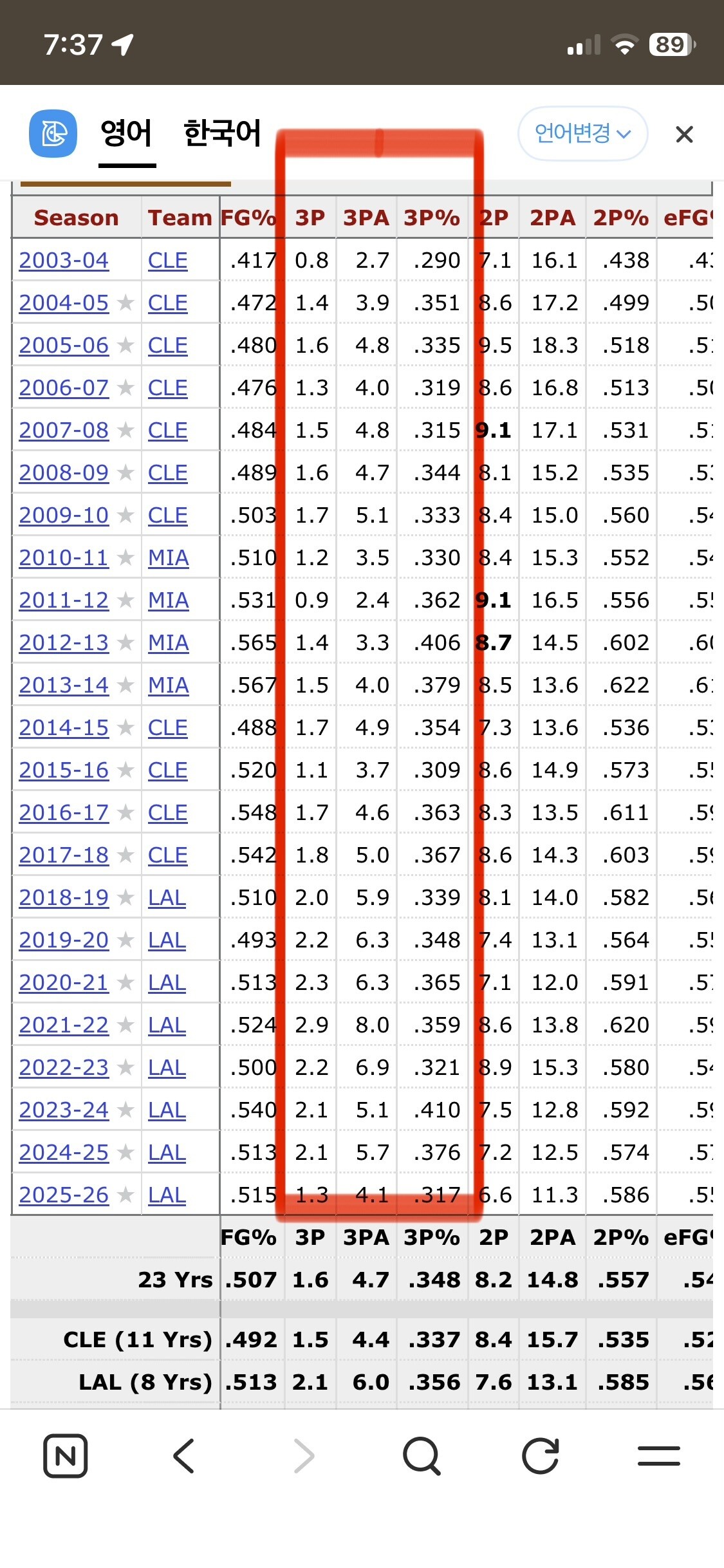
Task: Open the CLE team link for 2003-04
Action: (168, 261)
